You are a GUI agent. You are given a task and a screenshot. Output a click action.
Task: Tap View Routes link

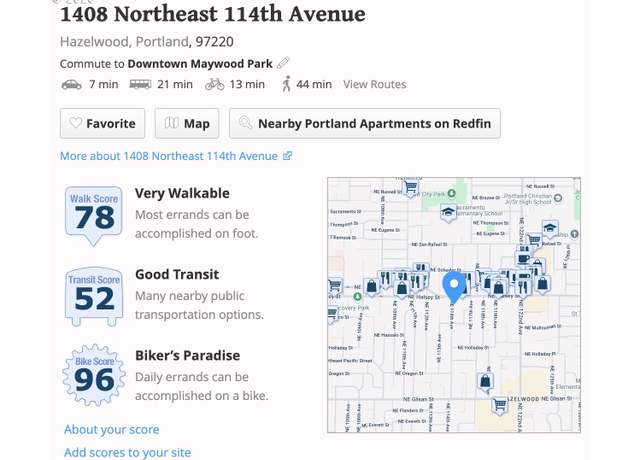pyautogui.click(x=374, y=85)
